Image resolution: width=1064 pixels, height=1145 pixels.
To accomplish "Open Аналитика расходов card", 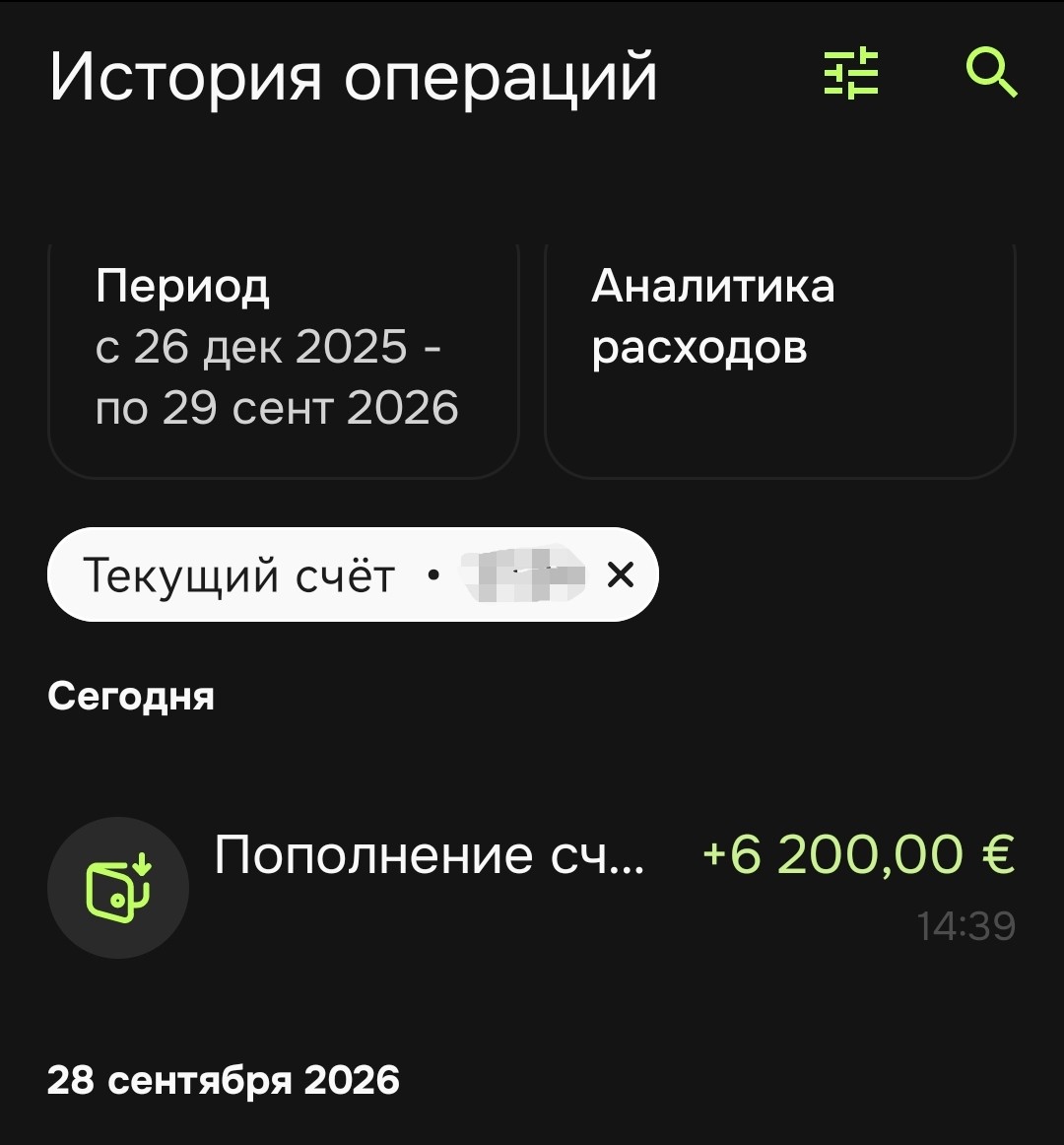I will click(x=780, y=360).
